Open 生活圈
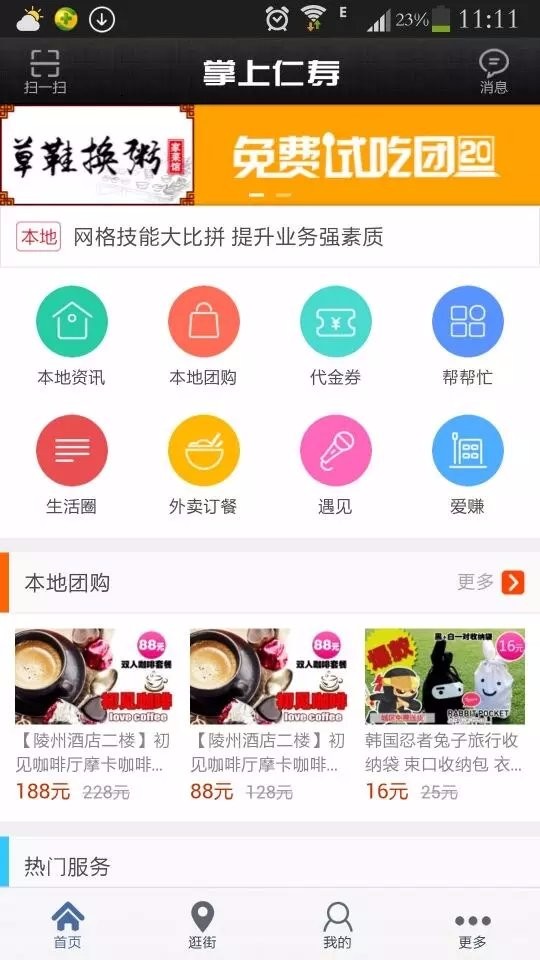The width and height of the screenshot is (540, 960). pyautogui.click(x=72, y=465)
